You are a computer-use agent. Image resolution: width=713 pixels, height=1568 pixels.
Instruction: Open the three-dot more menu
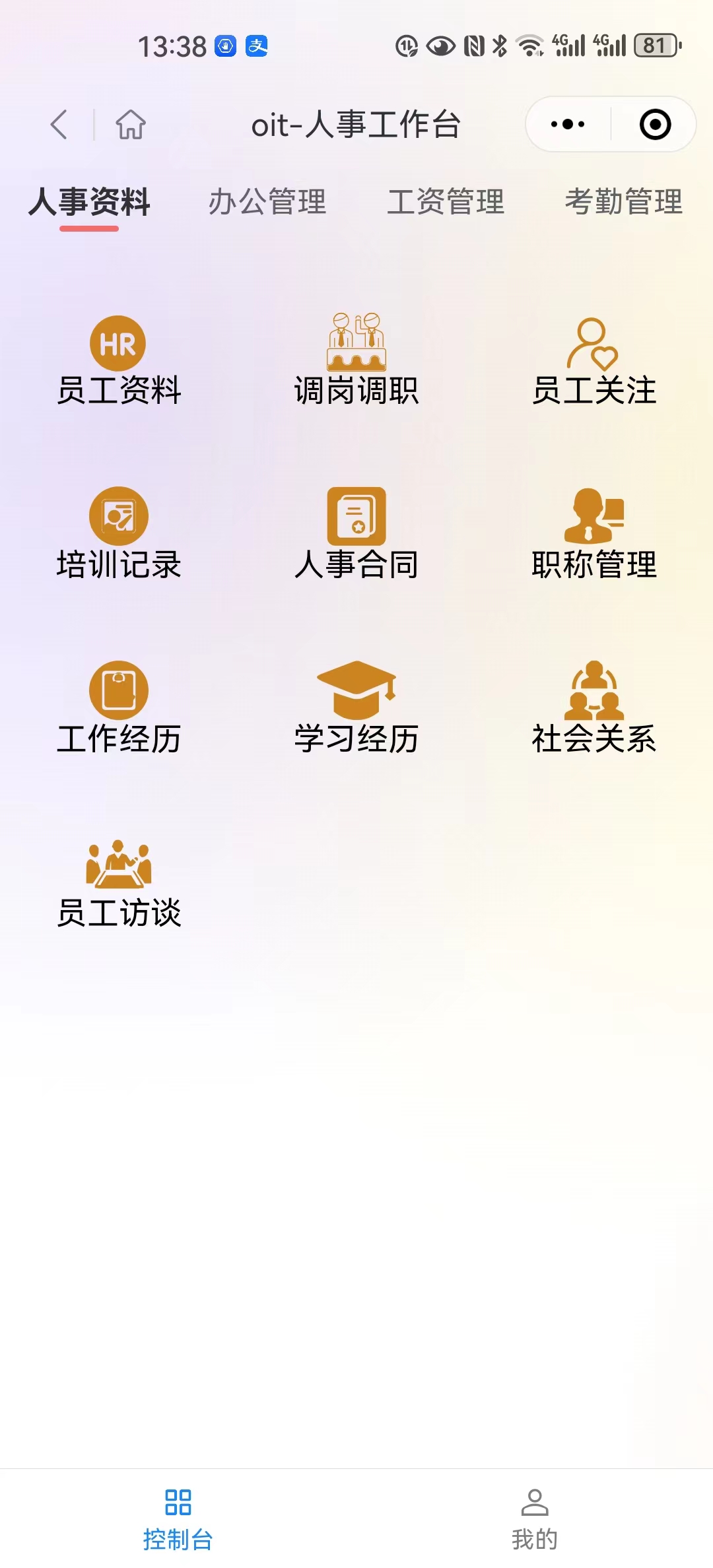tap(568, 124)
